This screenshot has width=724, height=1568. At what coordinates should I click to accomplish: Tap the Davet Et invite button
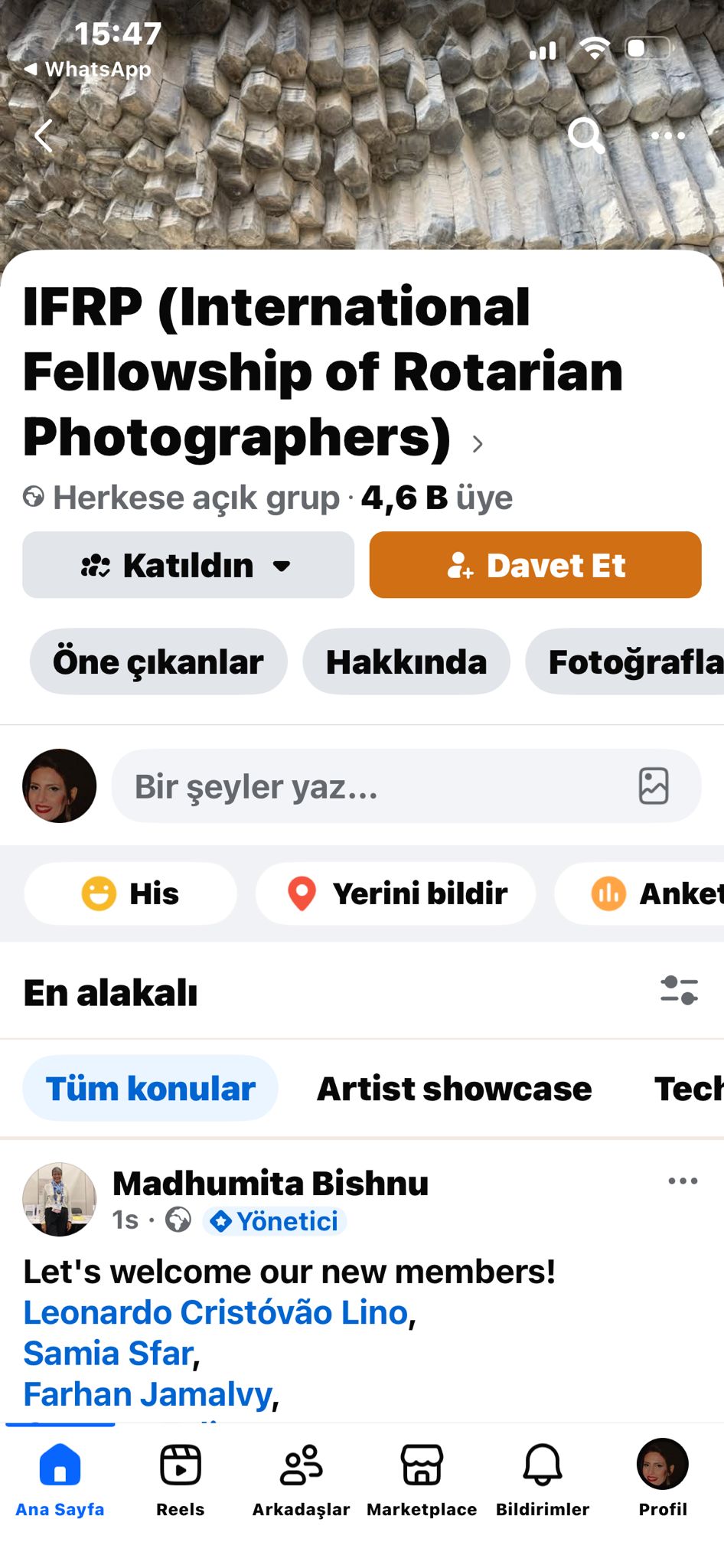(x=535, y=566)
